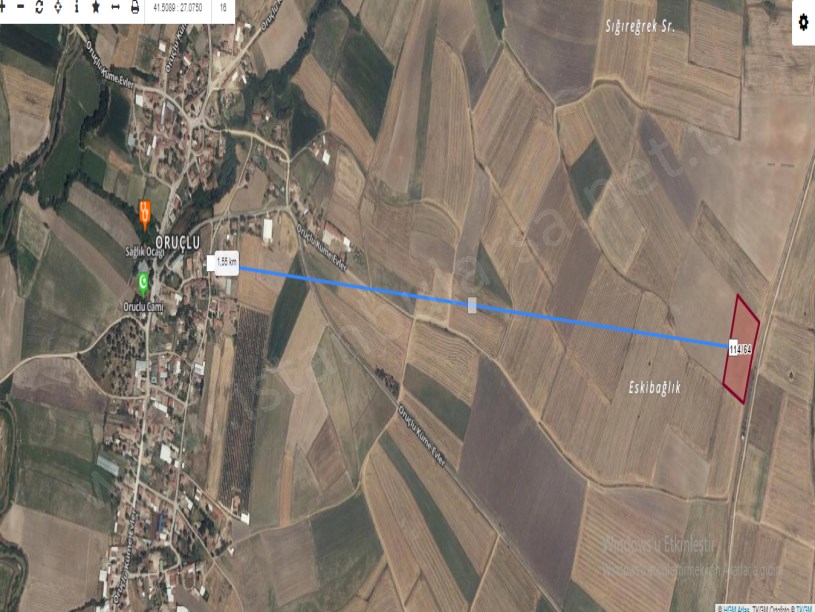Zoom out with the minus icon
Viewport: 815px width, 612px height.
(20, 7)
